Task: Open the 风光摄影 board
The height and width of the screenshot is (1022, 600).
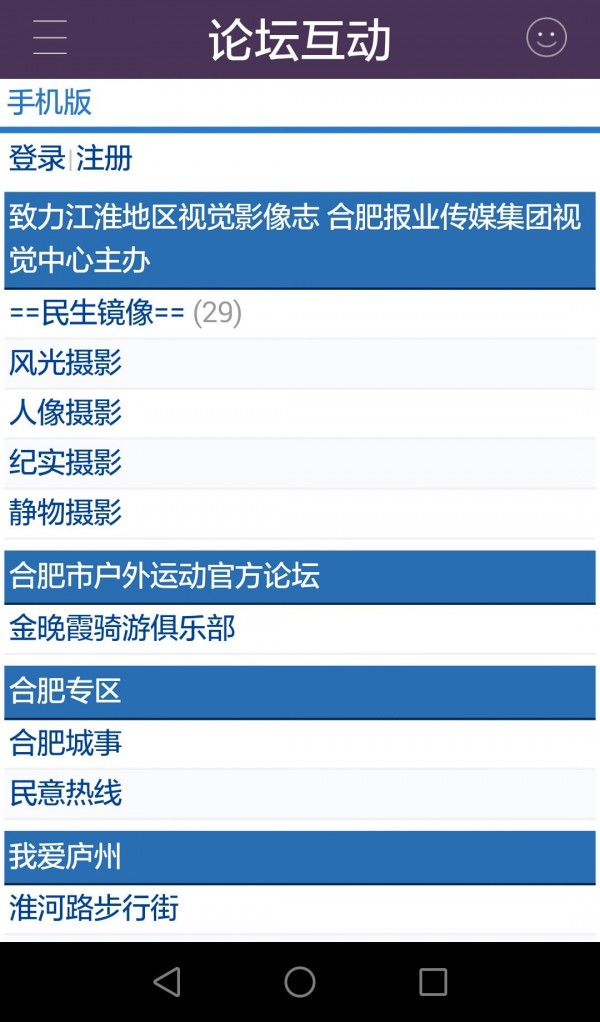Action: [66, 363]
